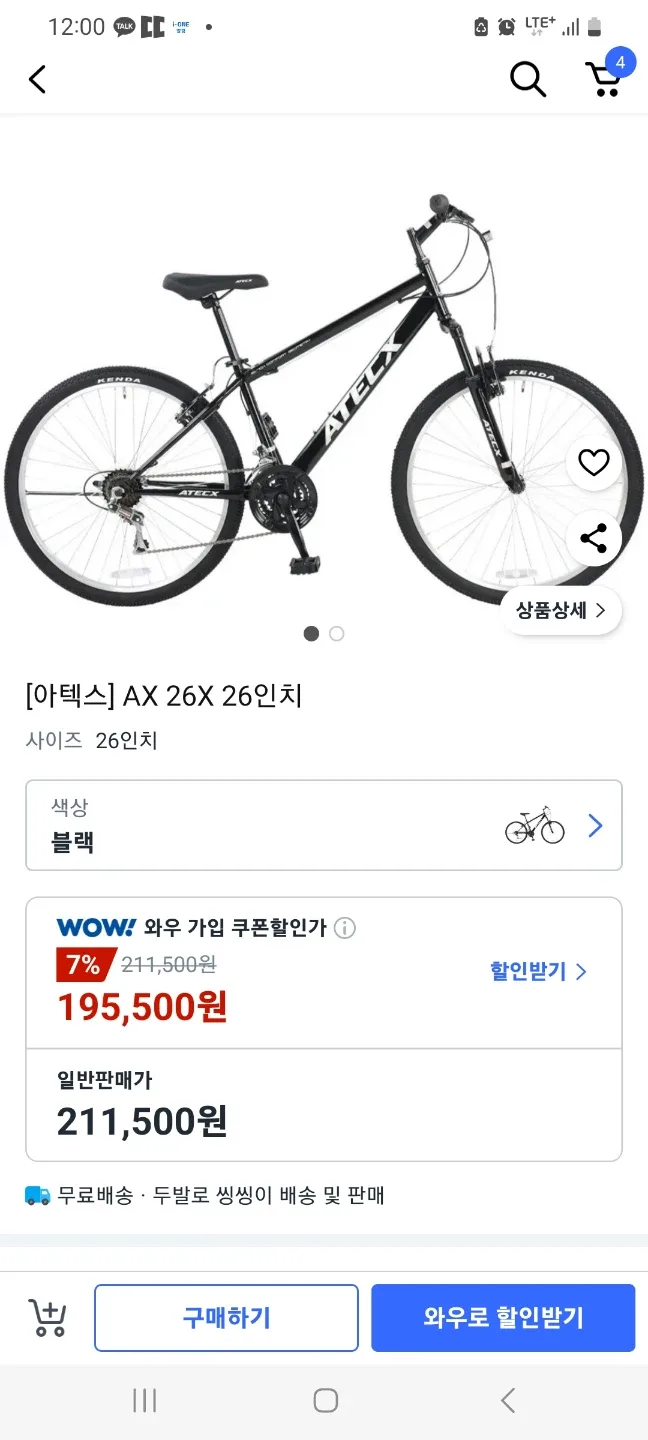Open the search magnifier
This screenshot has height=1440, width=648.
point(527,79)
